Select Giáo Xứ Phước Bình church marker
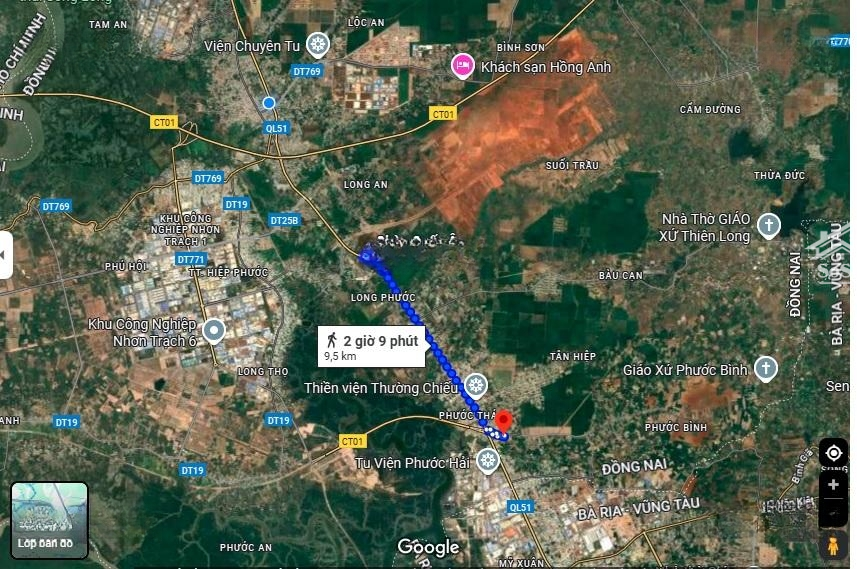This screenshot has height=569, width=857. point(766,368)
